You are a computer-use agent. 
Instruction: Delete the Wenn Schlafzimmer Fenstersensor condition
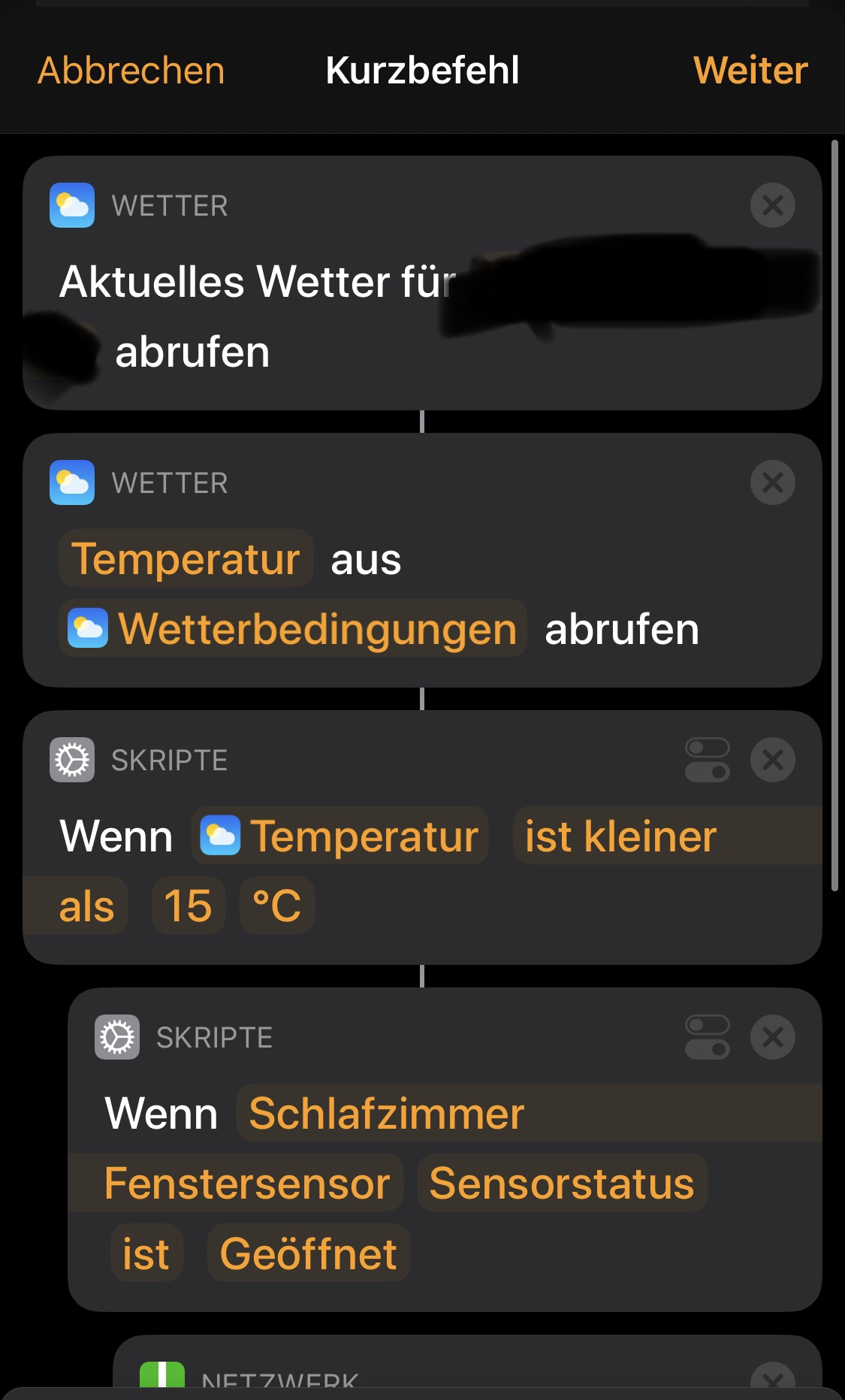tap(772, 1037)
